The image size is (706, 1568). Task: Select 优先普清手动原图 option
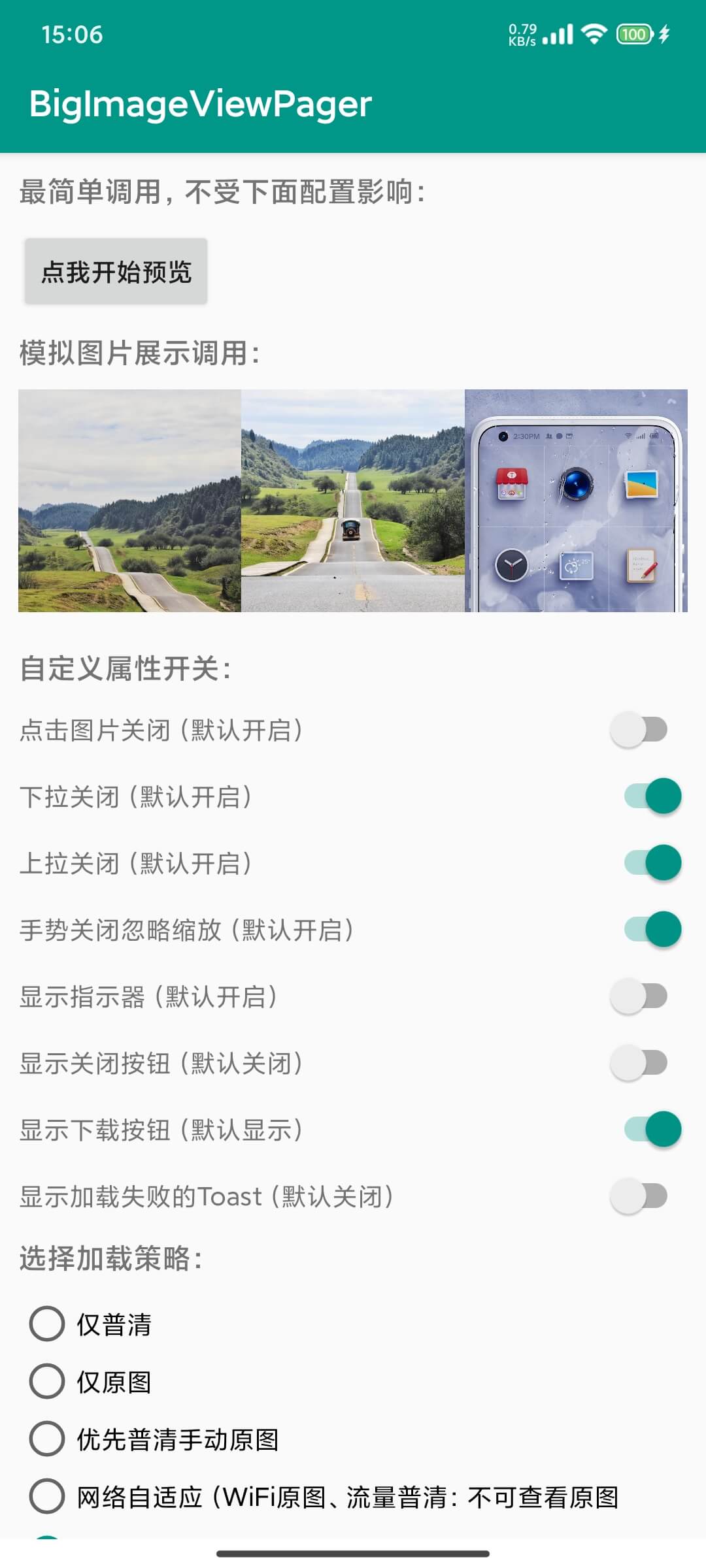47,1439
